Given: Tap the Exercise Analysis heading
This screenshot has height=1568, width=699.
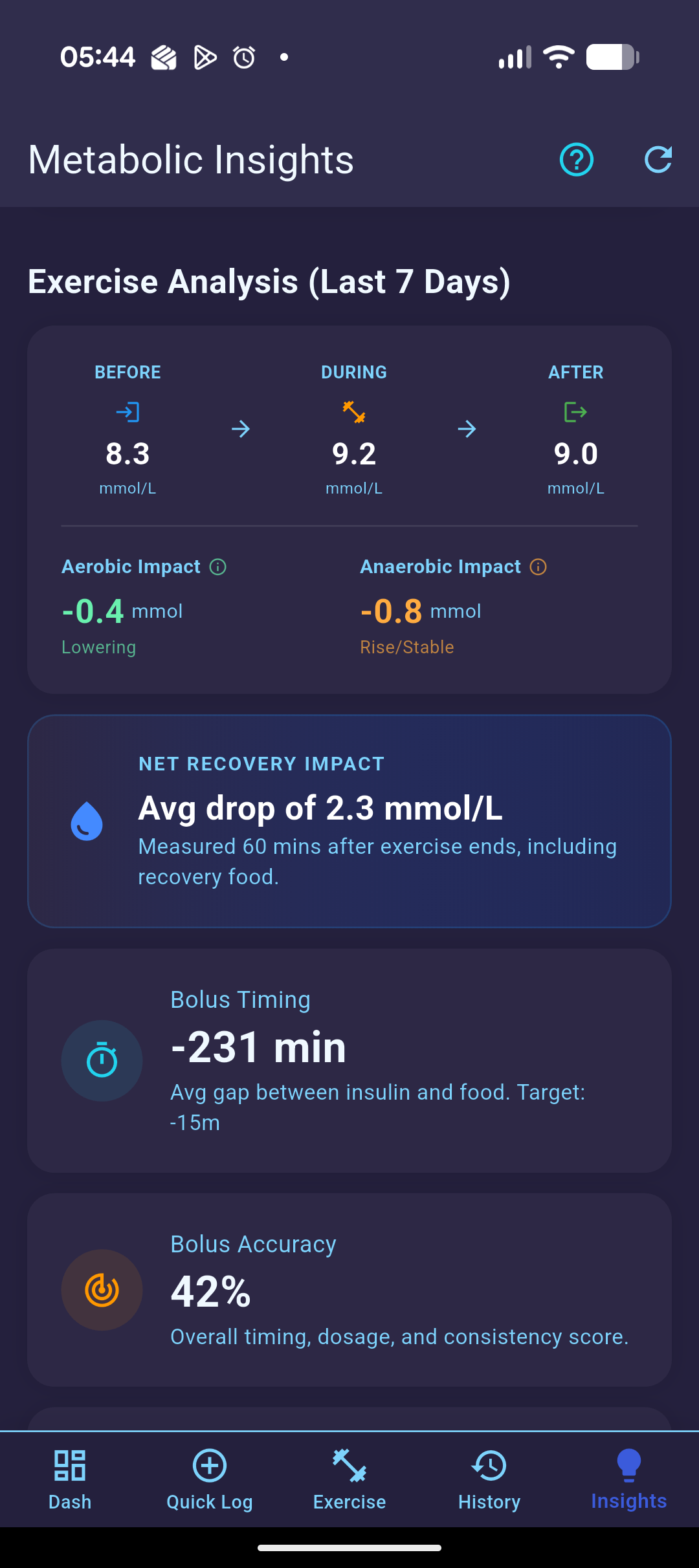Looking at the screenshot, I should 269,282.
